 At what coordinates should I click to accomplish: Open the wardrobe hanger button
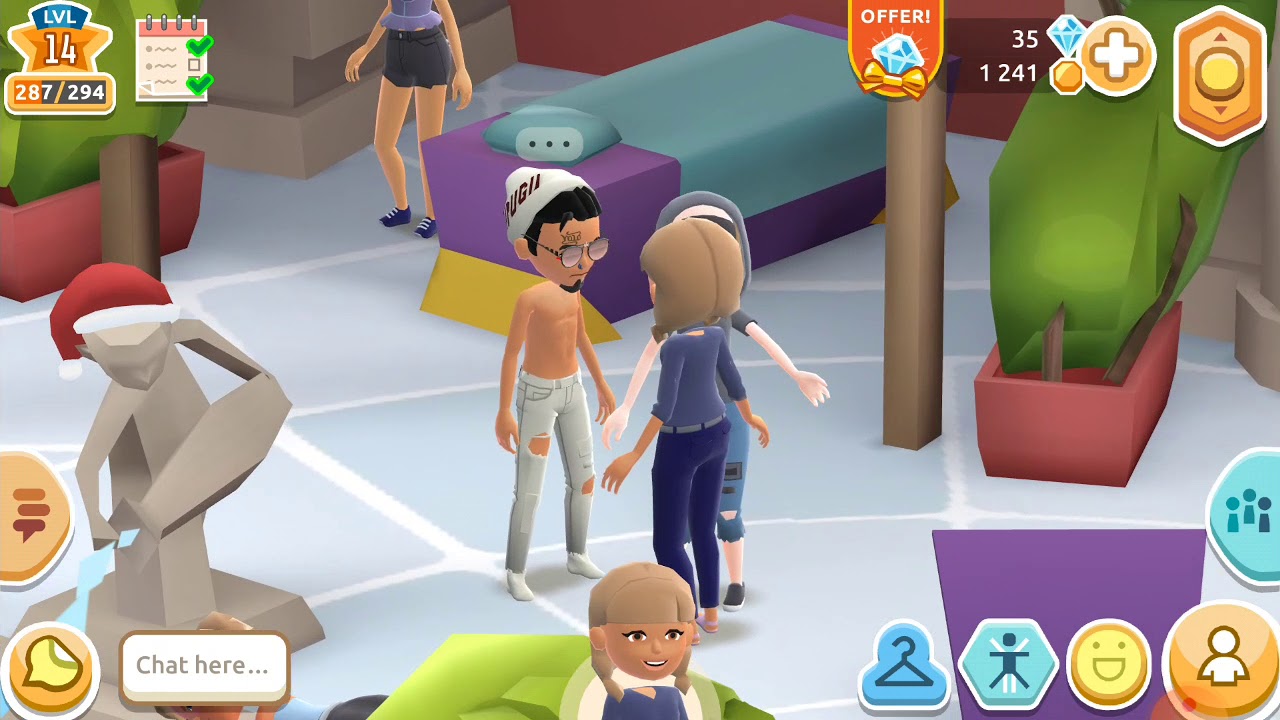905,666
